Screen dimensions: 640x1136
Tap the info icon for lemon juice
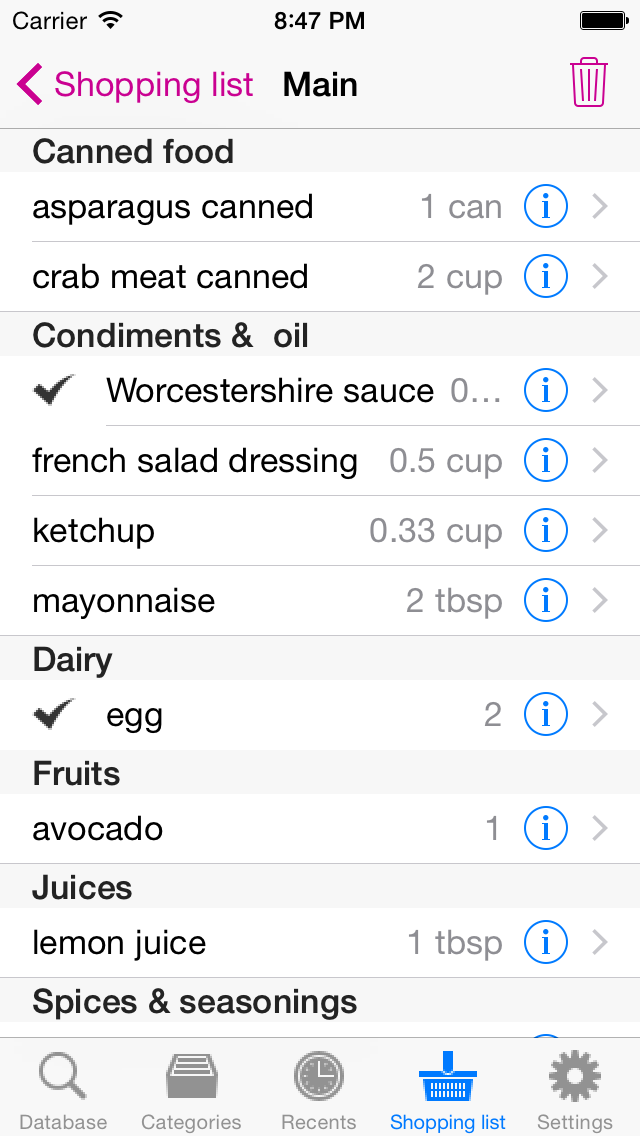click(546, 943)
